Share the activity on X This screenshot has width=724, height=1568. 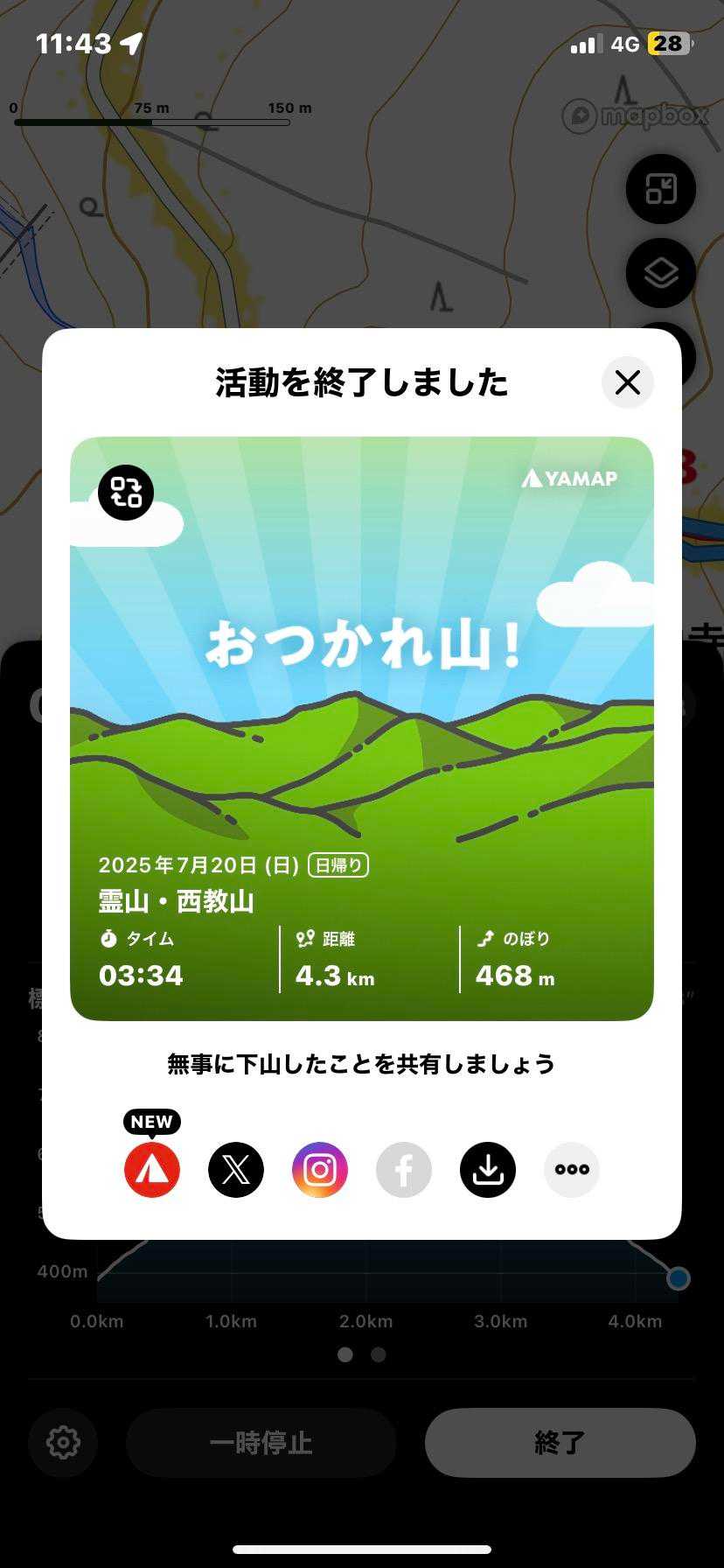pyautogui.click(x=236, y=1170)
